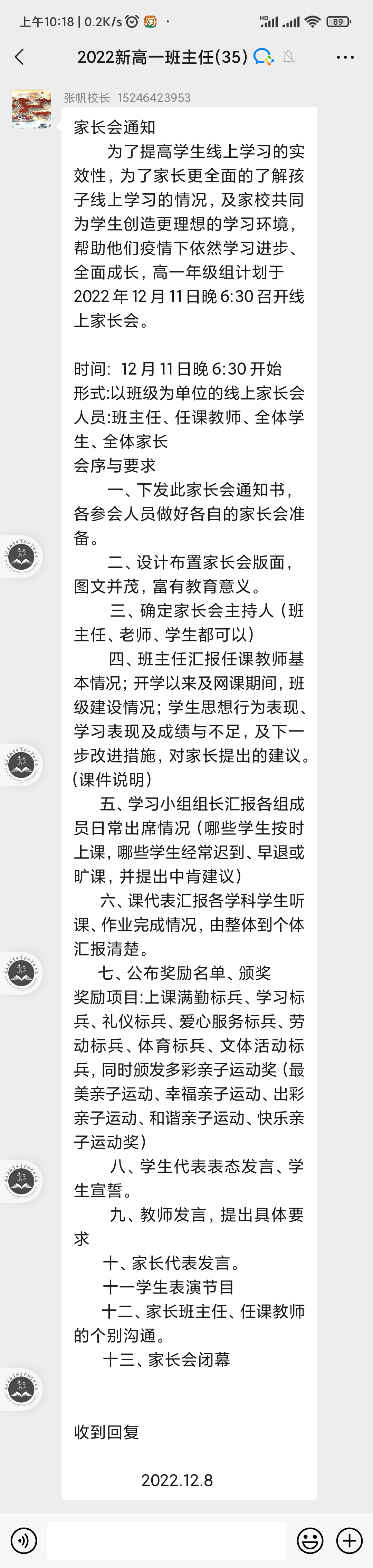Image resolution: width=373 pixels, height=1568 pixels.
Task: Open the plus attachment menu
Action: pos(349,1540)
